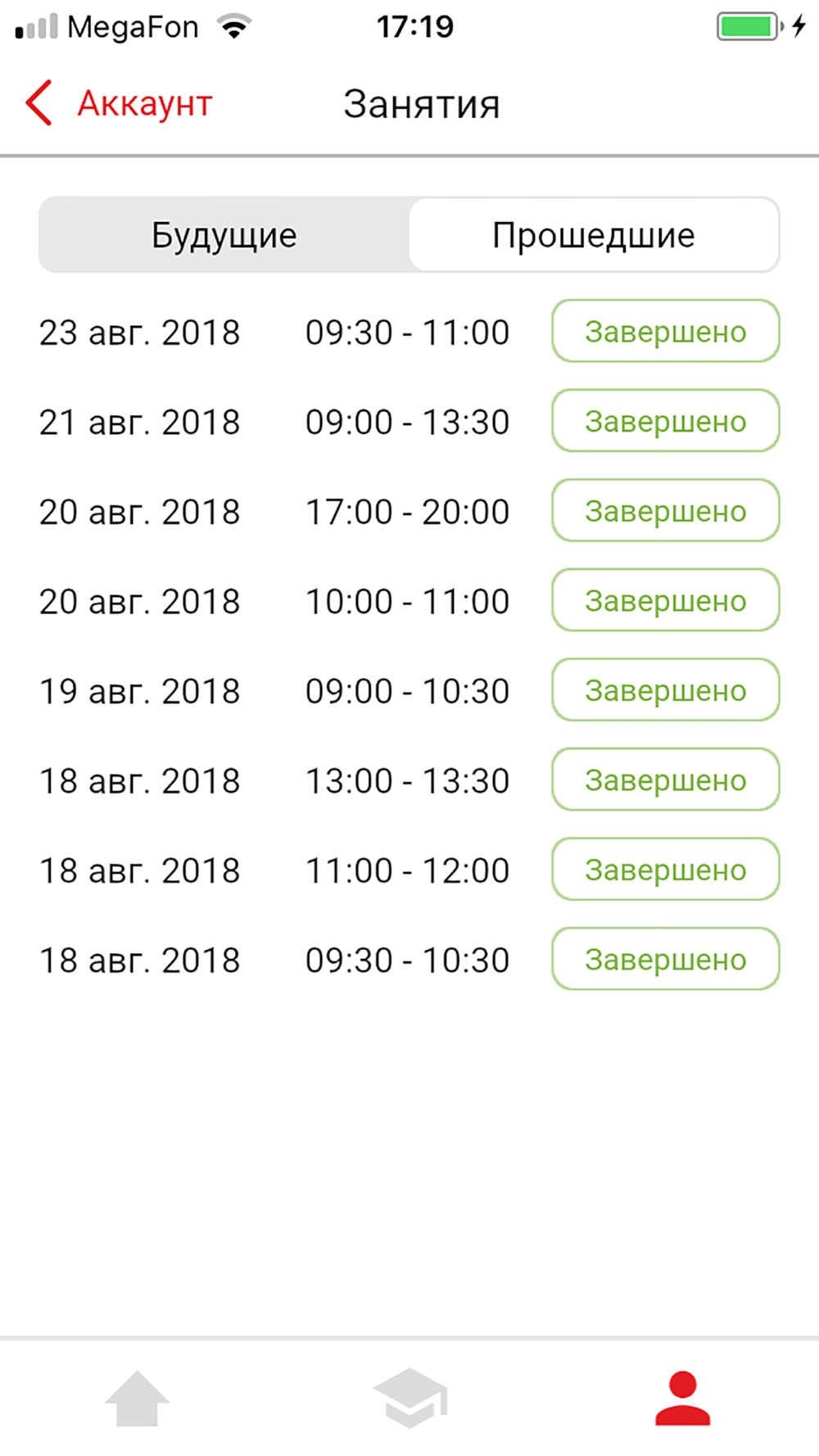This screenshot has height=1456, width=819.
Task: Open the 23 авг. 2018 09:30 - 11:00 lesson
Action: pos(409,332)
